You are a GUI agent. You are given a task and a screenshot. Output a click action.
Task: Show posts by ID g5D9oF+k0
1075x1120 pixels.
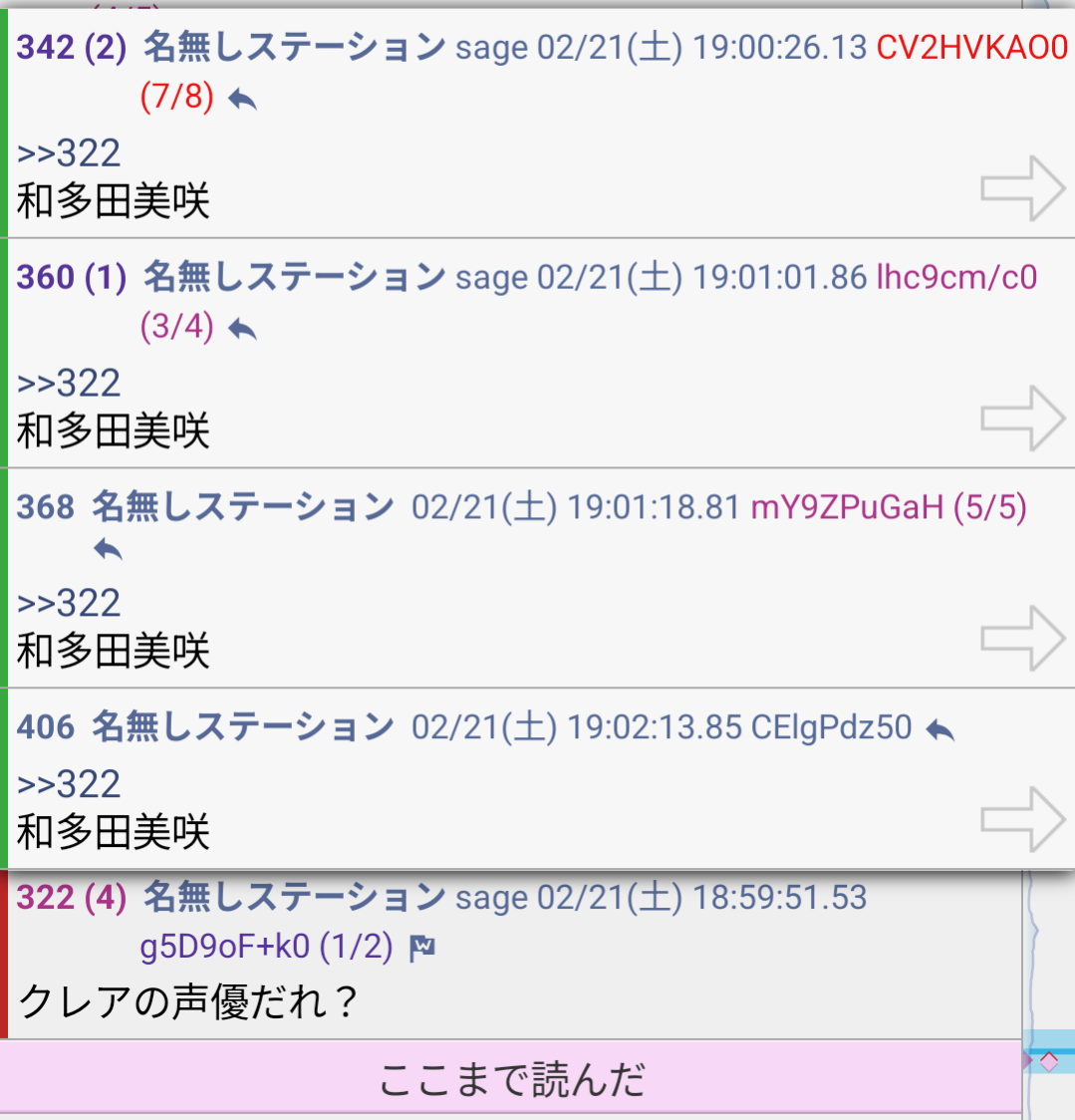coord(225,946)
